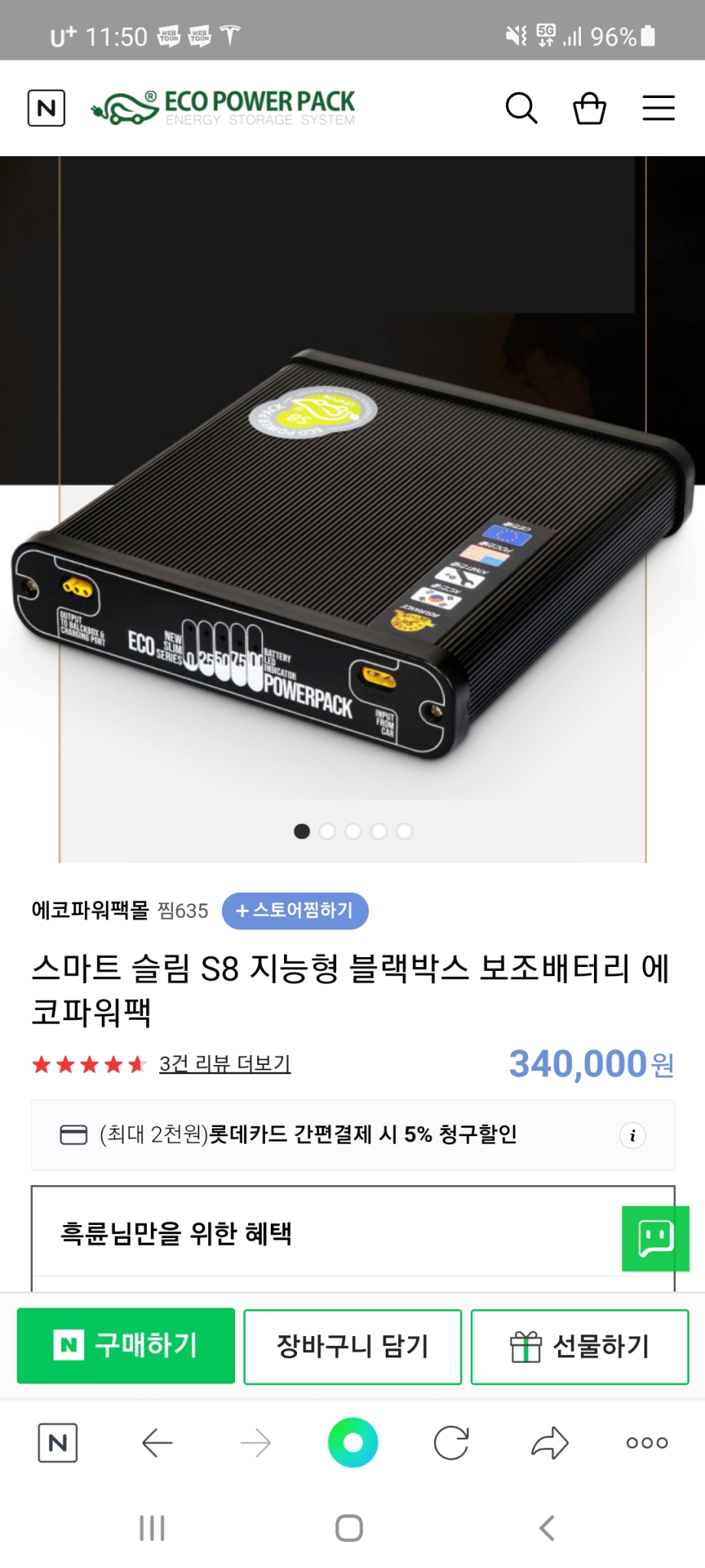Share the page using the share arrow icon
This screenshot has height=1568, width=705.
[x=548, y=1442]
